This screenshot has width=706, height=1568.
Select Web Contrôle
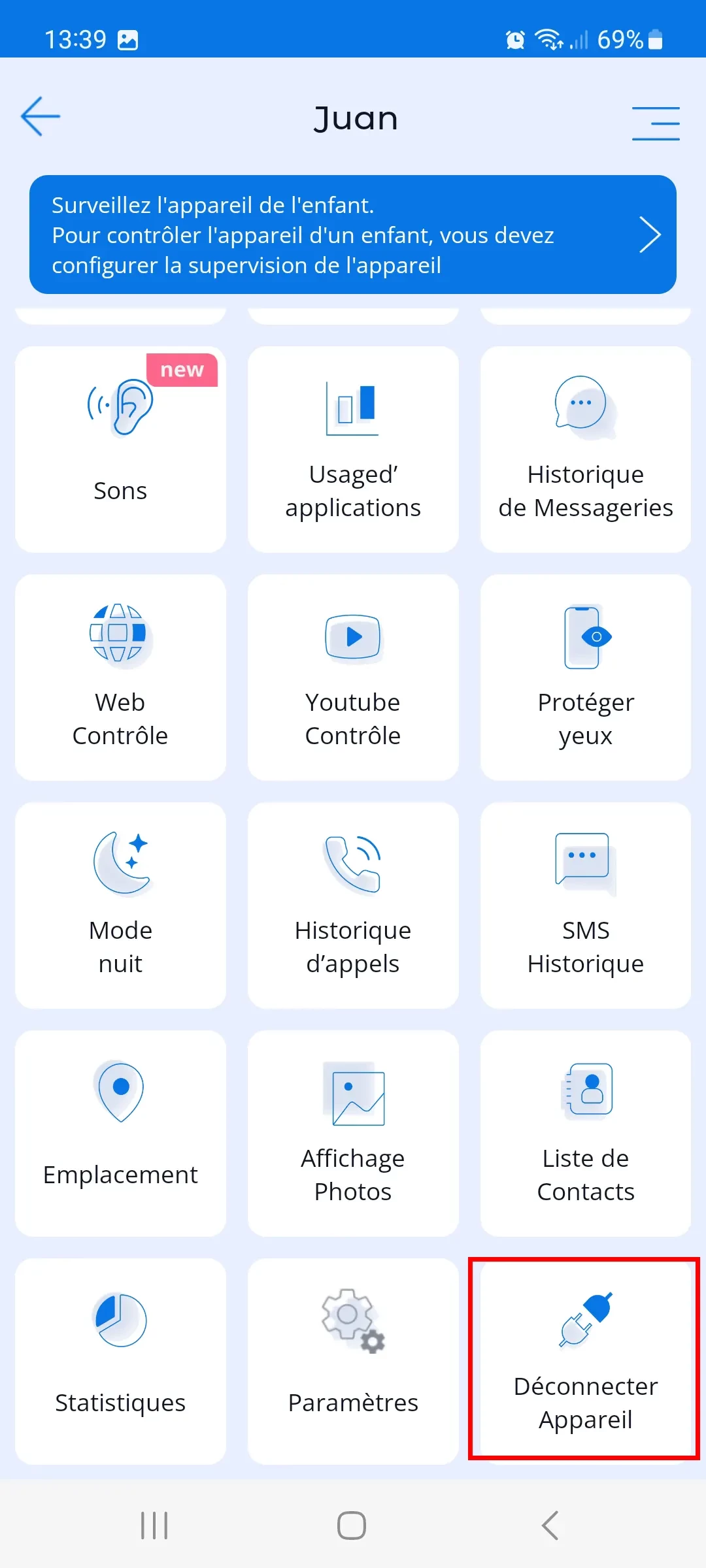pos(120,677)
